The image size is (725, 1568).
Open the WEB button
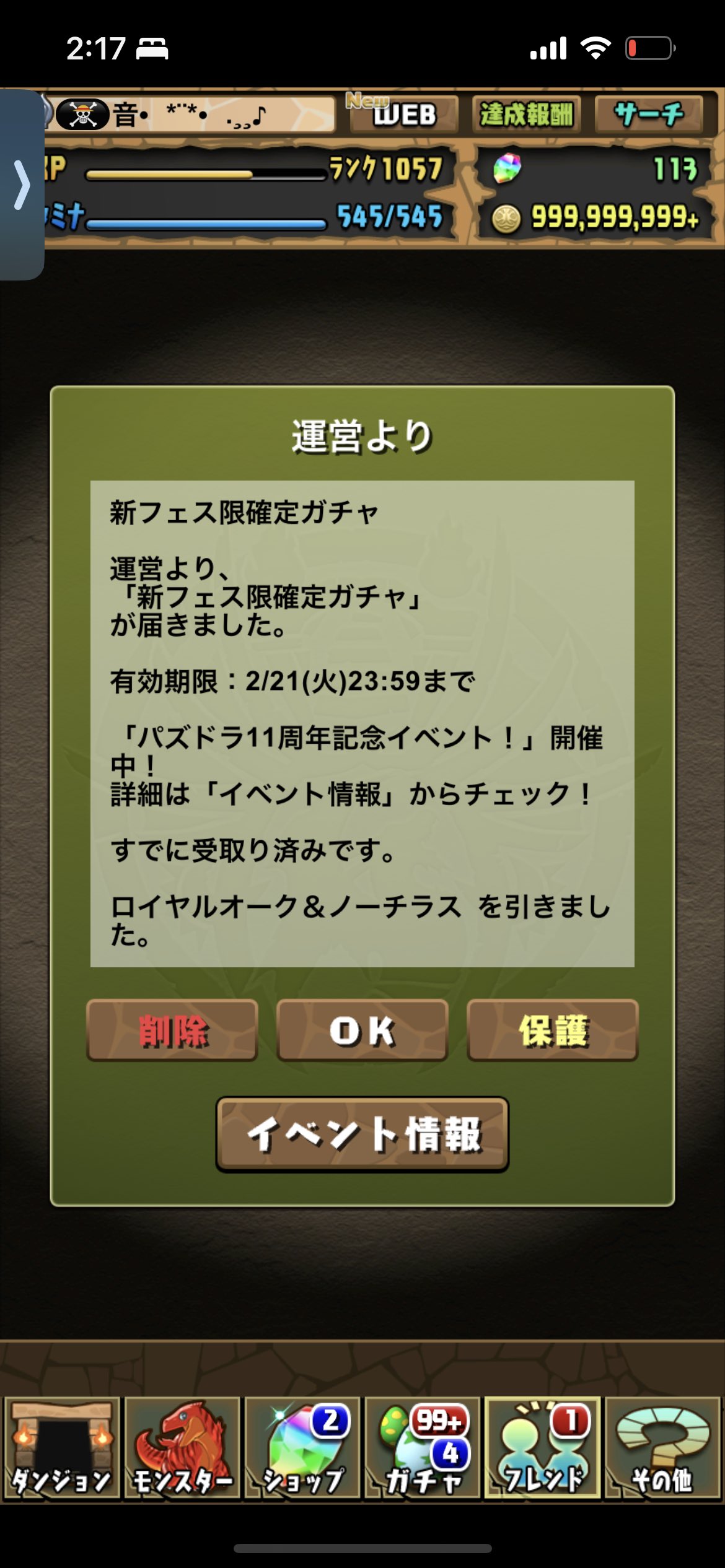pos(404,115)
